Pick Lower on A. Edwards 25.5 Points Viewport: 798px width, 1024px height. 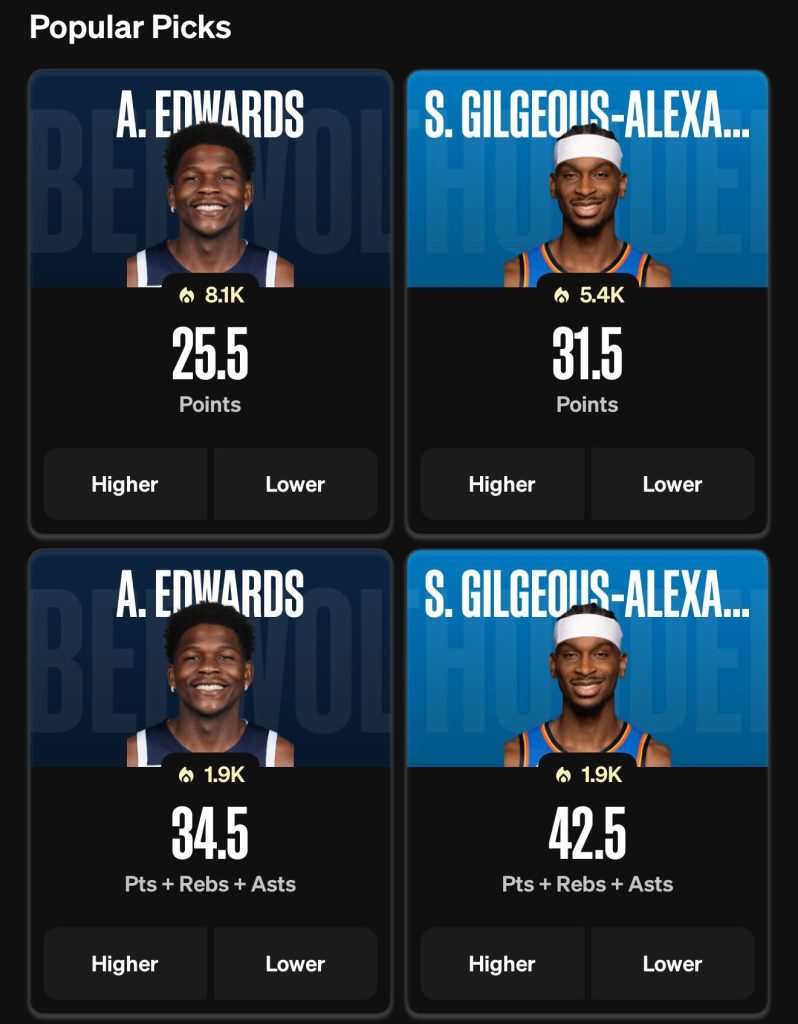click(x=295, y=484)
